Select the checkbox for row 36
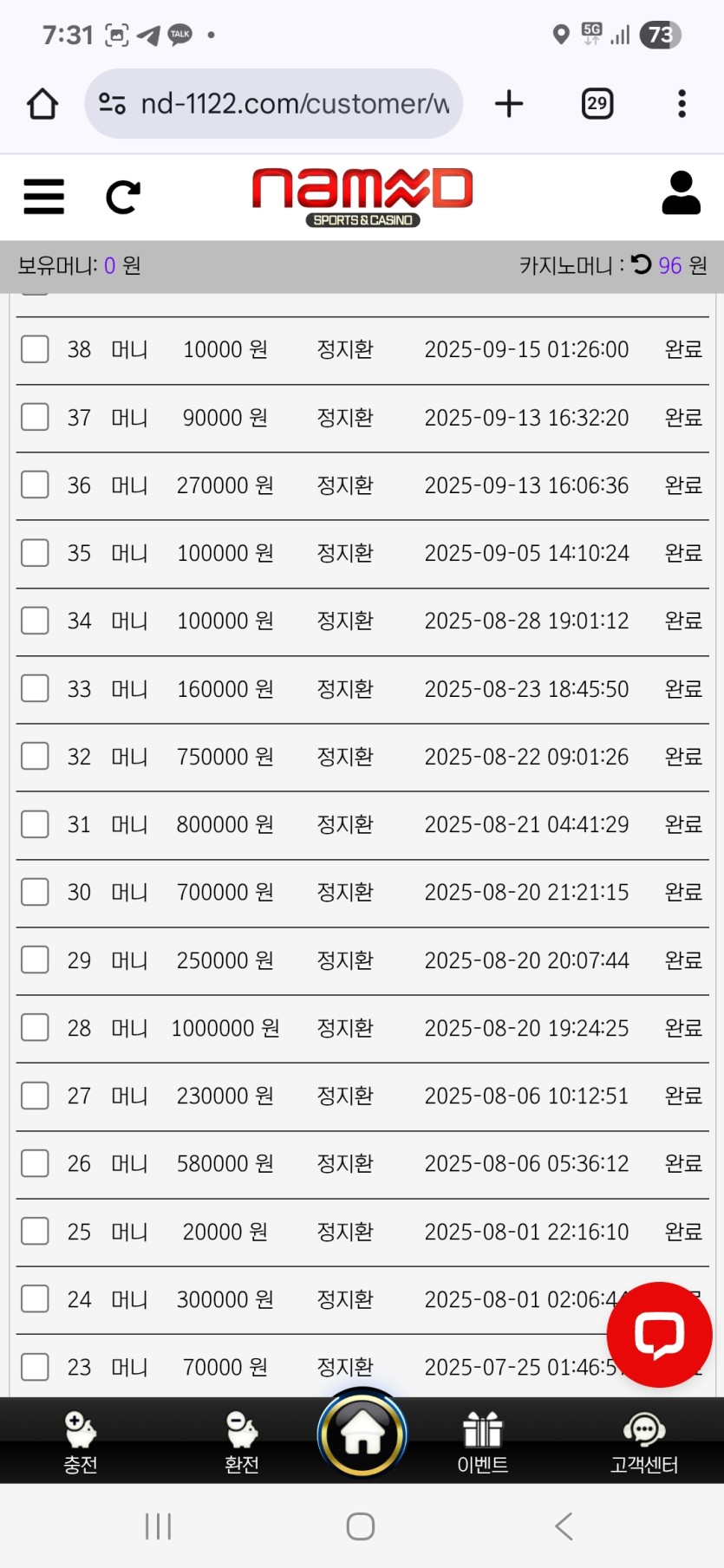This screenshot has height=1568, width=724. click(x=35, y=485)
